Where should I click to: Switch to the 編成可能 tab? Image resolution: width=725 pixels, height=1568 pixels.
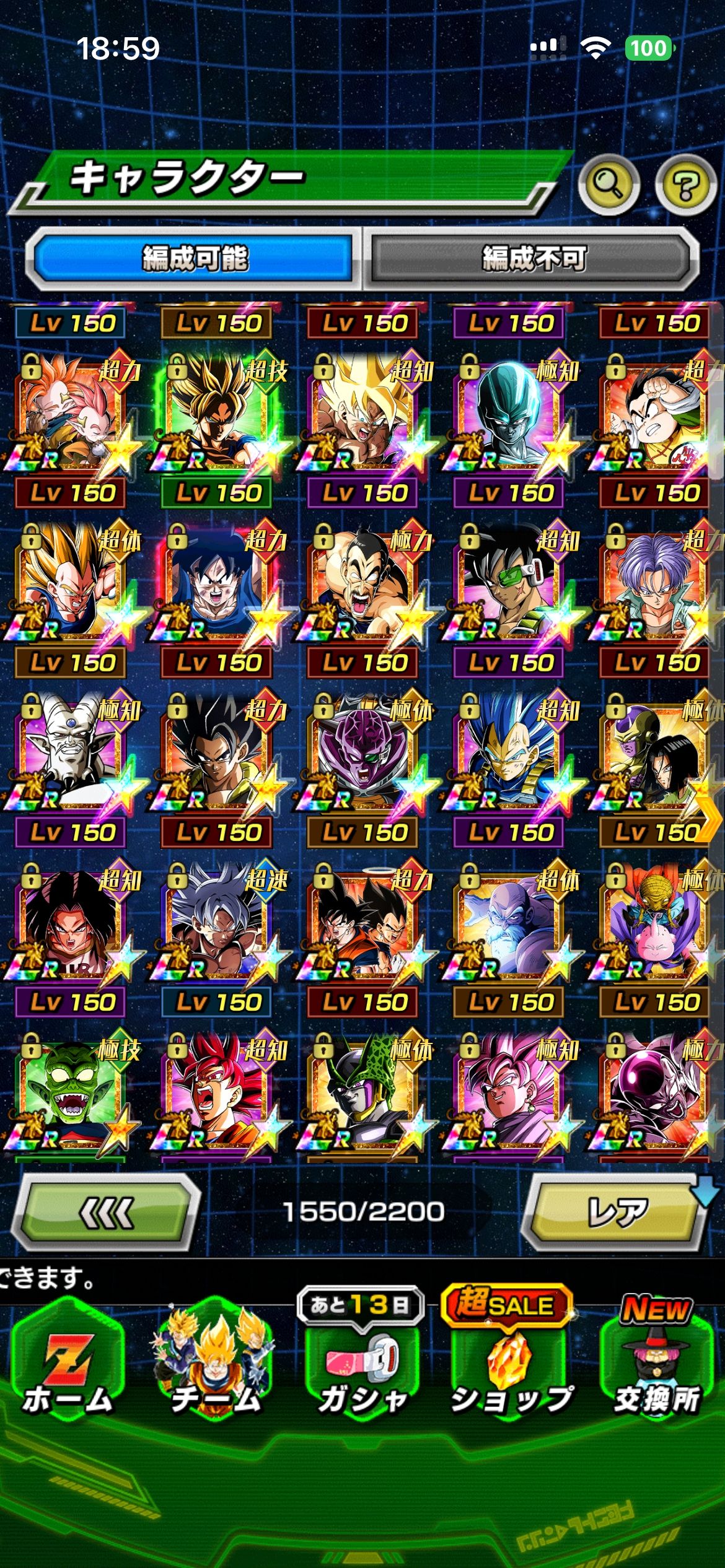[195, 258]
